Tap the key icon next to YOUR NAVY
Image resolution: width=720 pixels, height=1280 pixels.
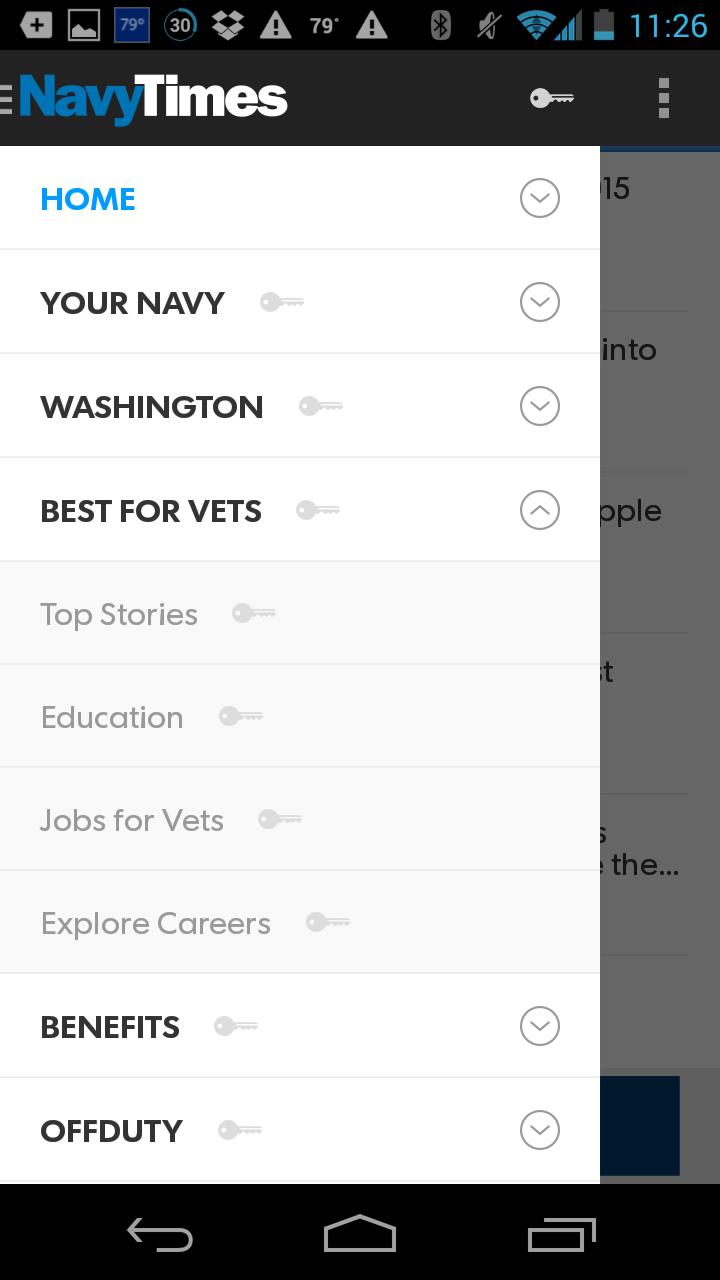click(281, 301)
